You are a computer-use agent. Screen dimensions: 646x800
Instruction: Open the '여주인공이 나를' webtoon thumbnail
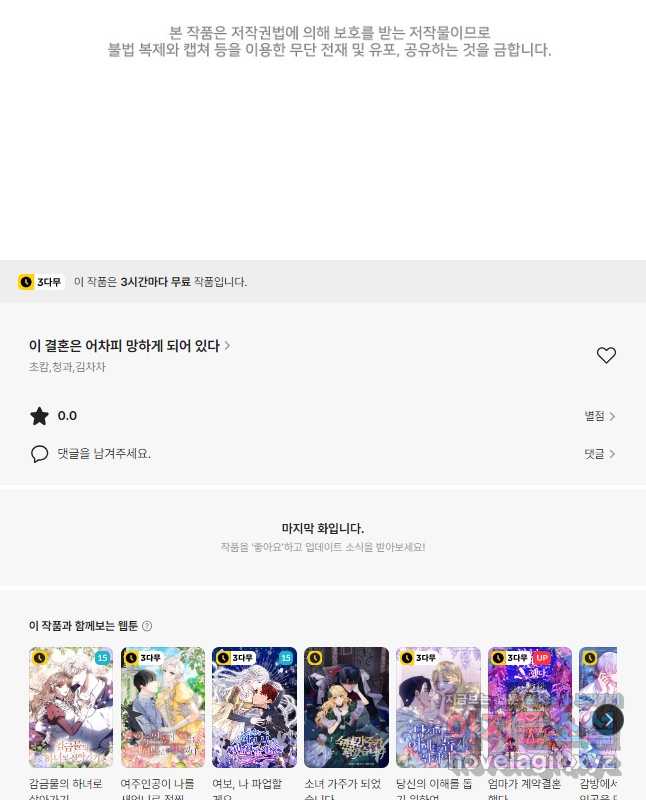pyautogui.click(x=163, y=707)
